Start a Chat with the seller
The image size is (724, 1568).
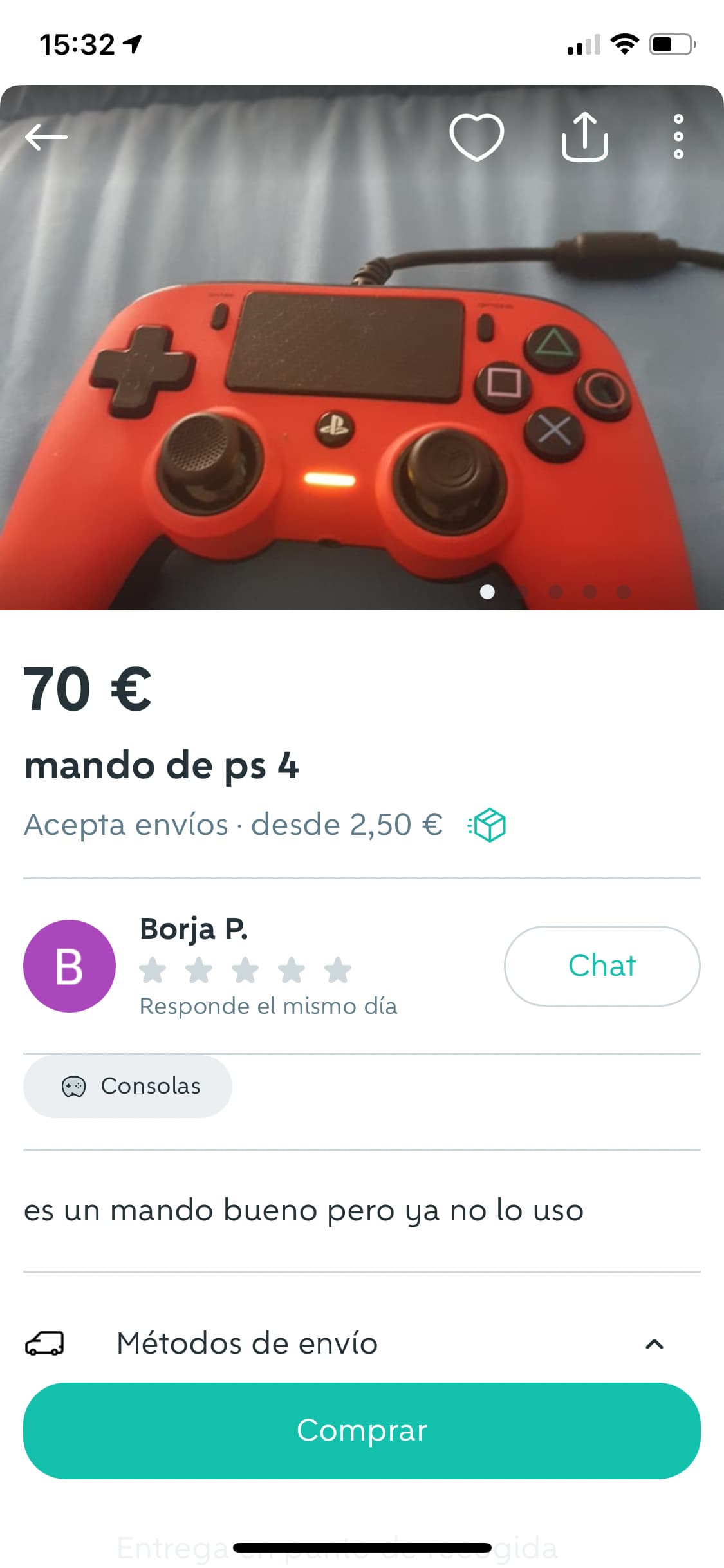tap(602, 966)
